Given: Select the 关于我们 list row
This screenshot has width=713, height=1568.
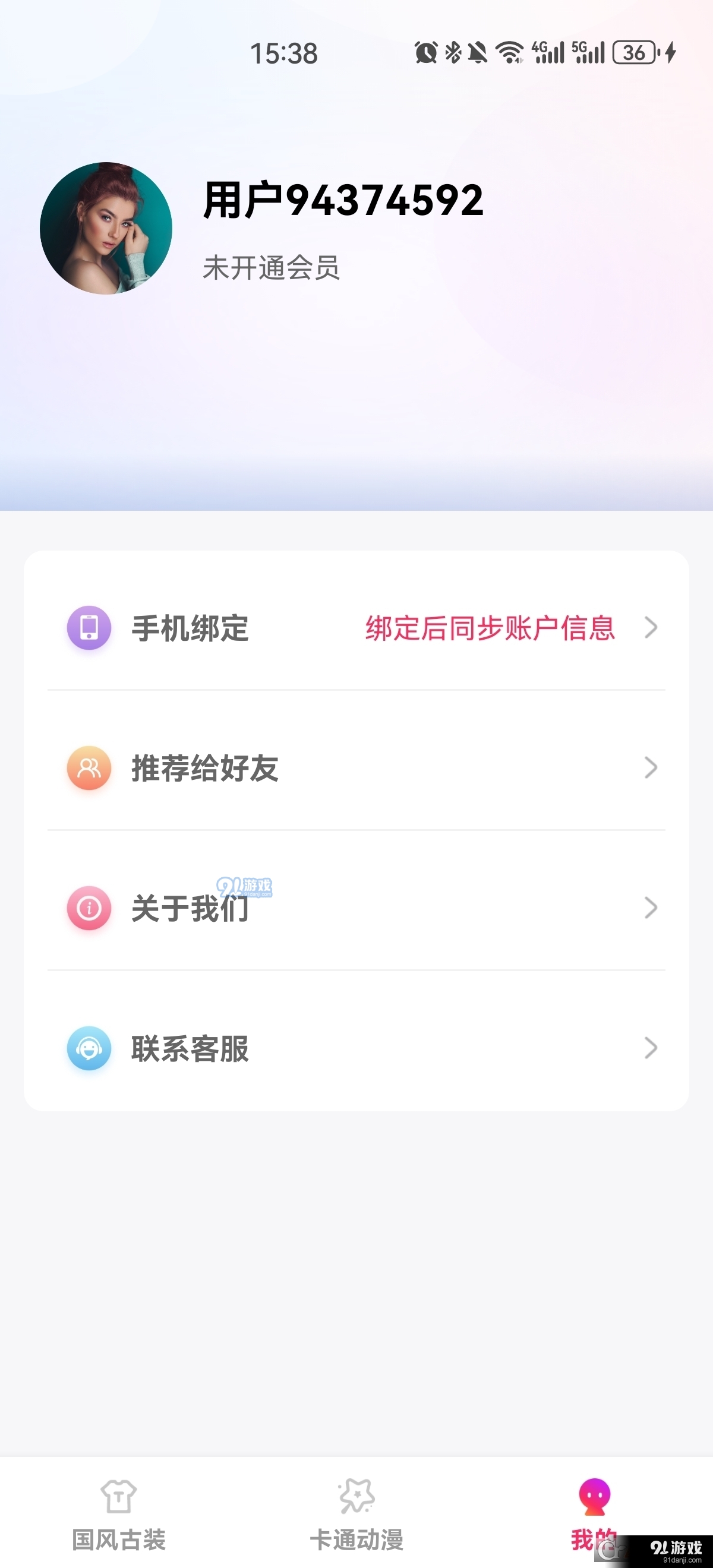Looking at the screenshot, I should (x=356, y=909).
